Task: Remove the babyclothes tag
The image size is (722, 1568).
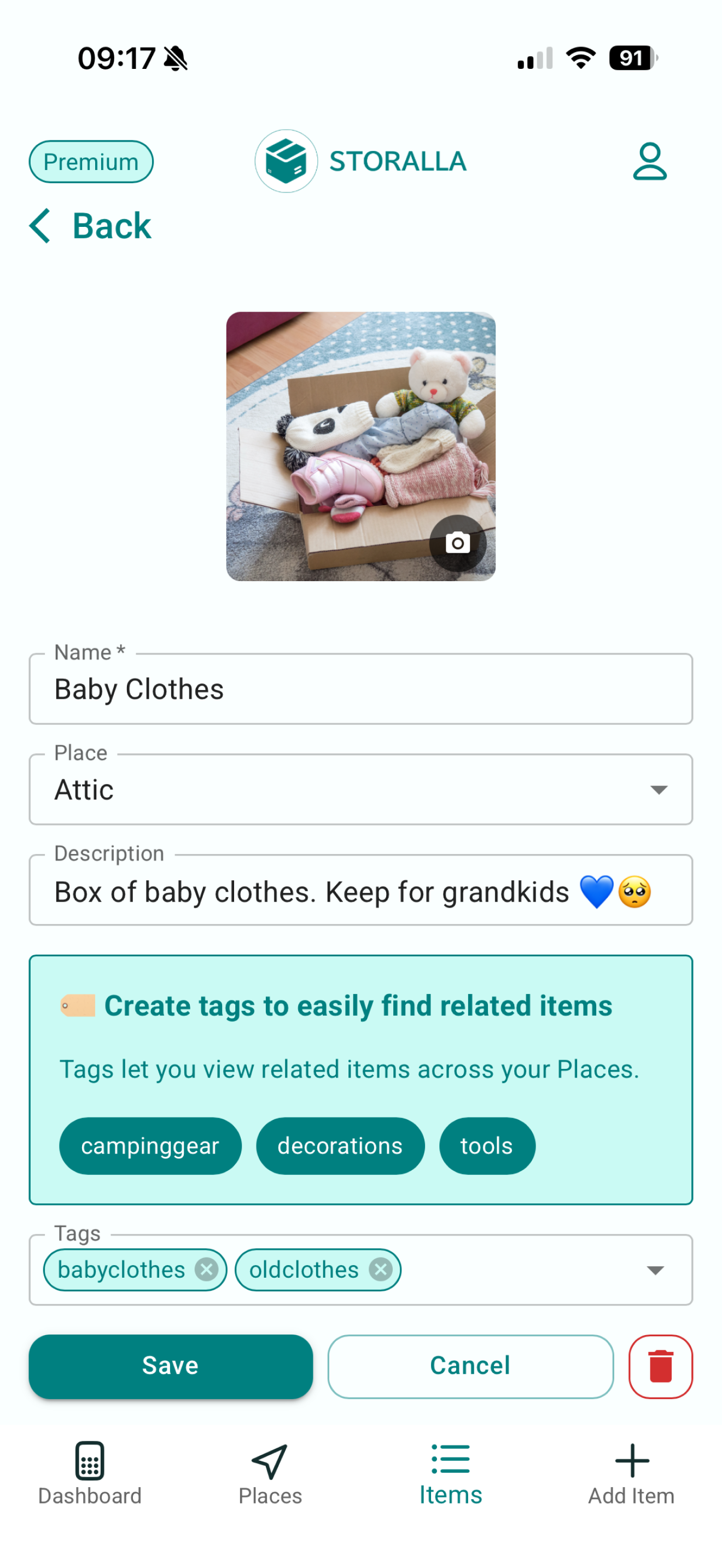Action: tap(206, 1269)
